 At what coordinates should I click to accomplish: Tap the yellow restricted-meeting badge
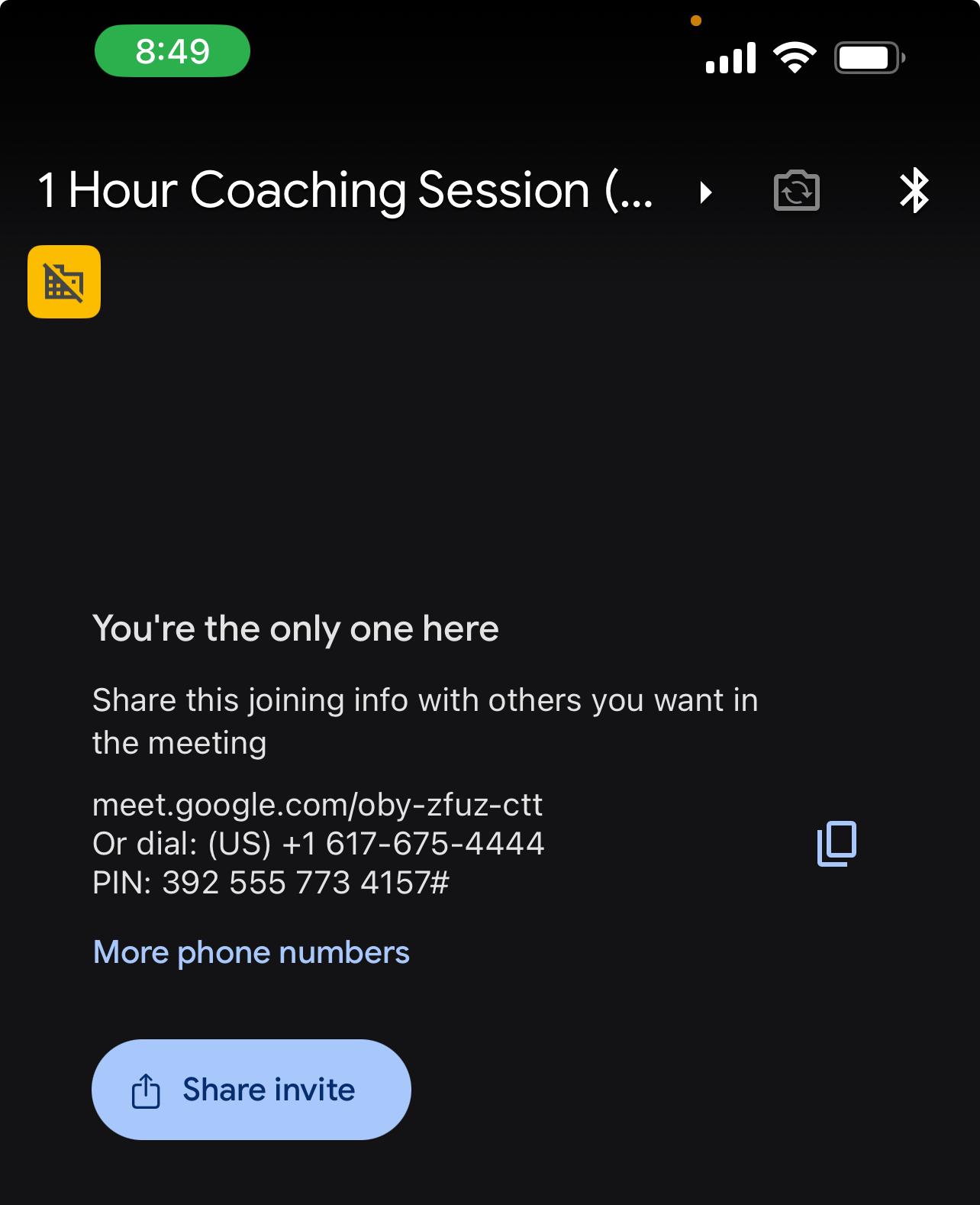(x=64, y=282)
